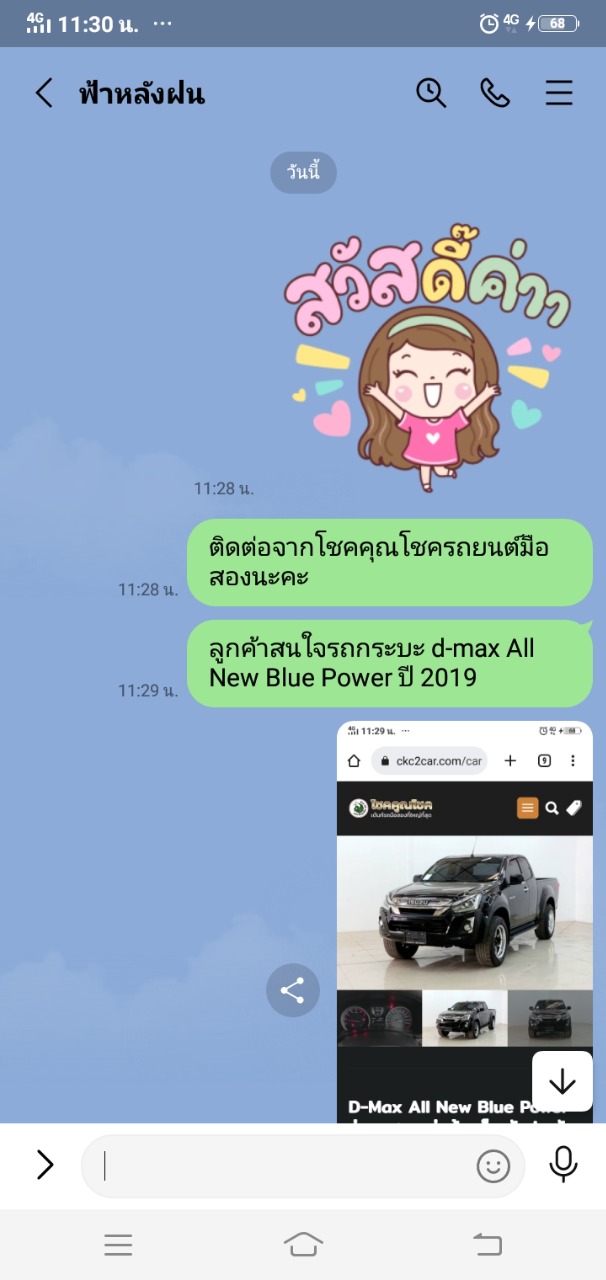The width and height of the screenshot is (606, 1280).
Task: Open the sticker and emoji picker
Action: pos(493,1166)
